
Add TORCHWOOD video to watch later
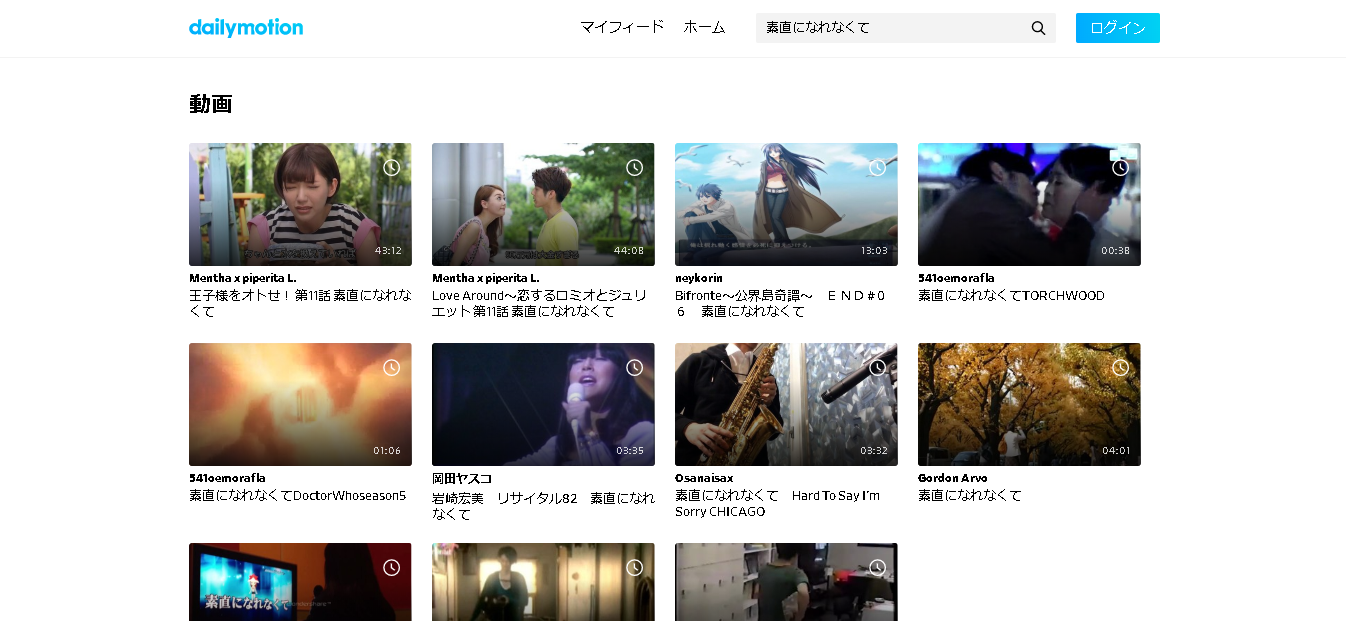click(x=1120, y=168)
